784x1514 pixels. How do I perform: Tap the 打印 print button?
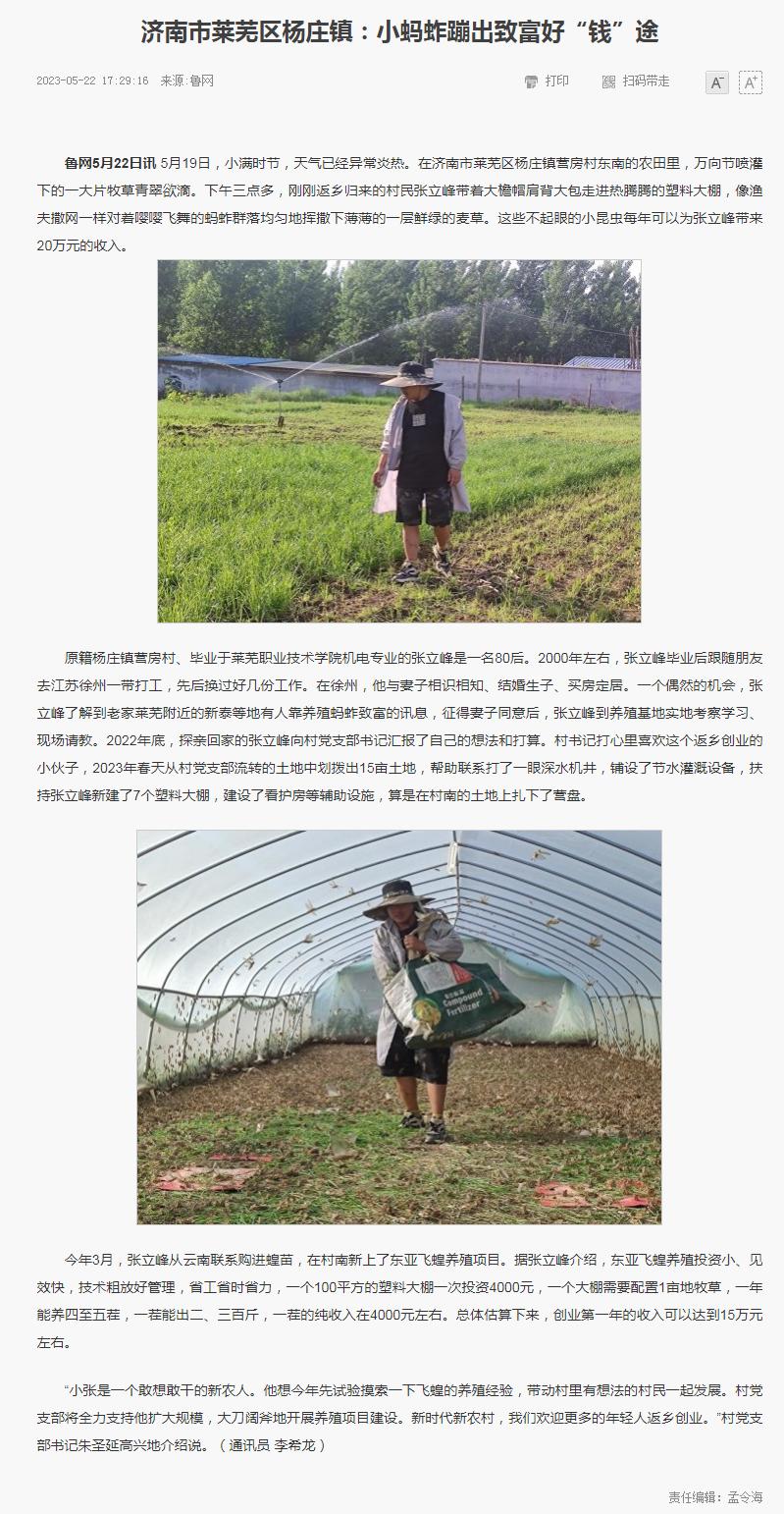[548, 81]
